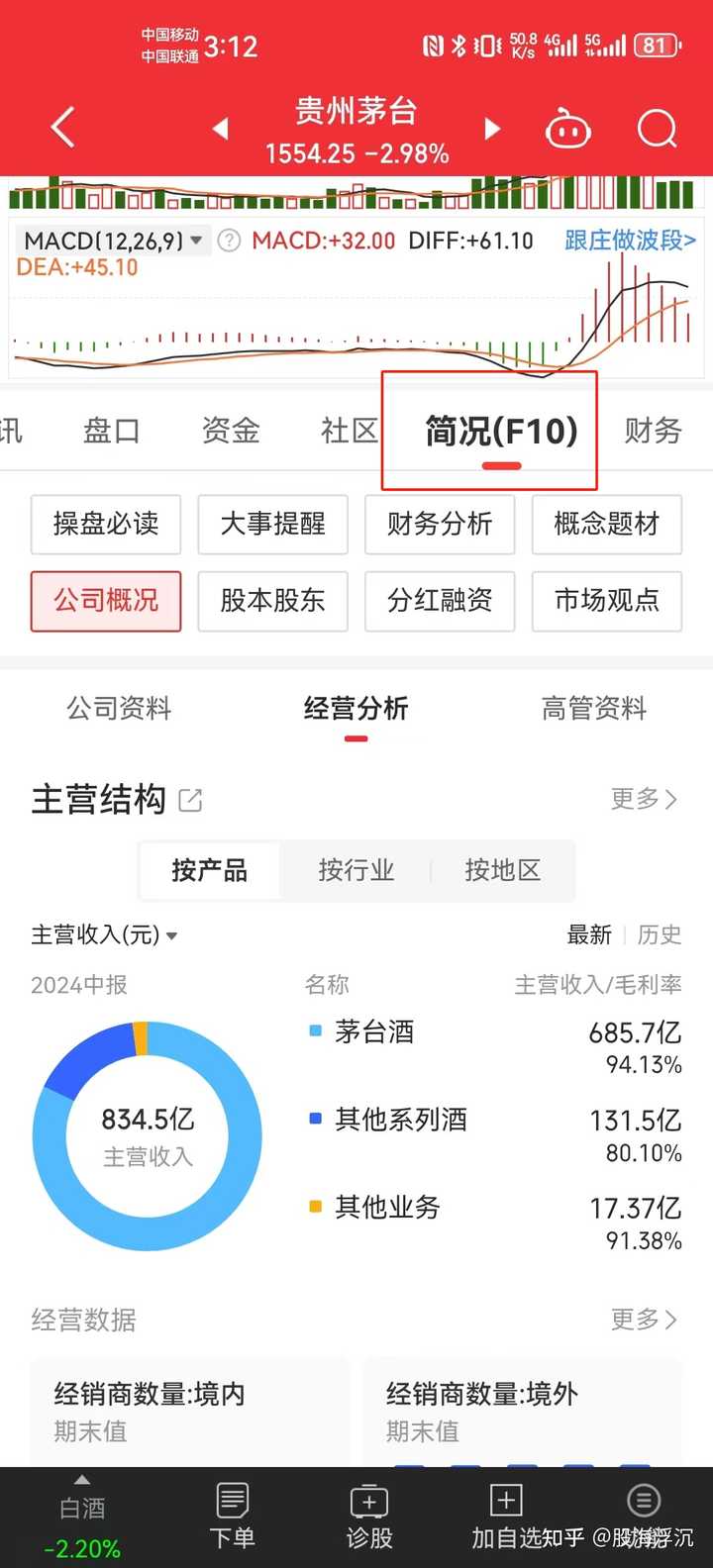The image size is (713, 1568).
Task: Open the 分红融资 button
Action: (x=440, y=602)
